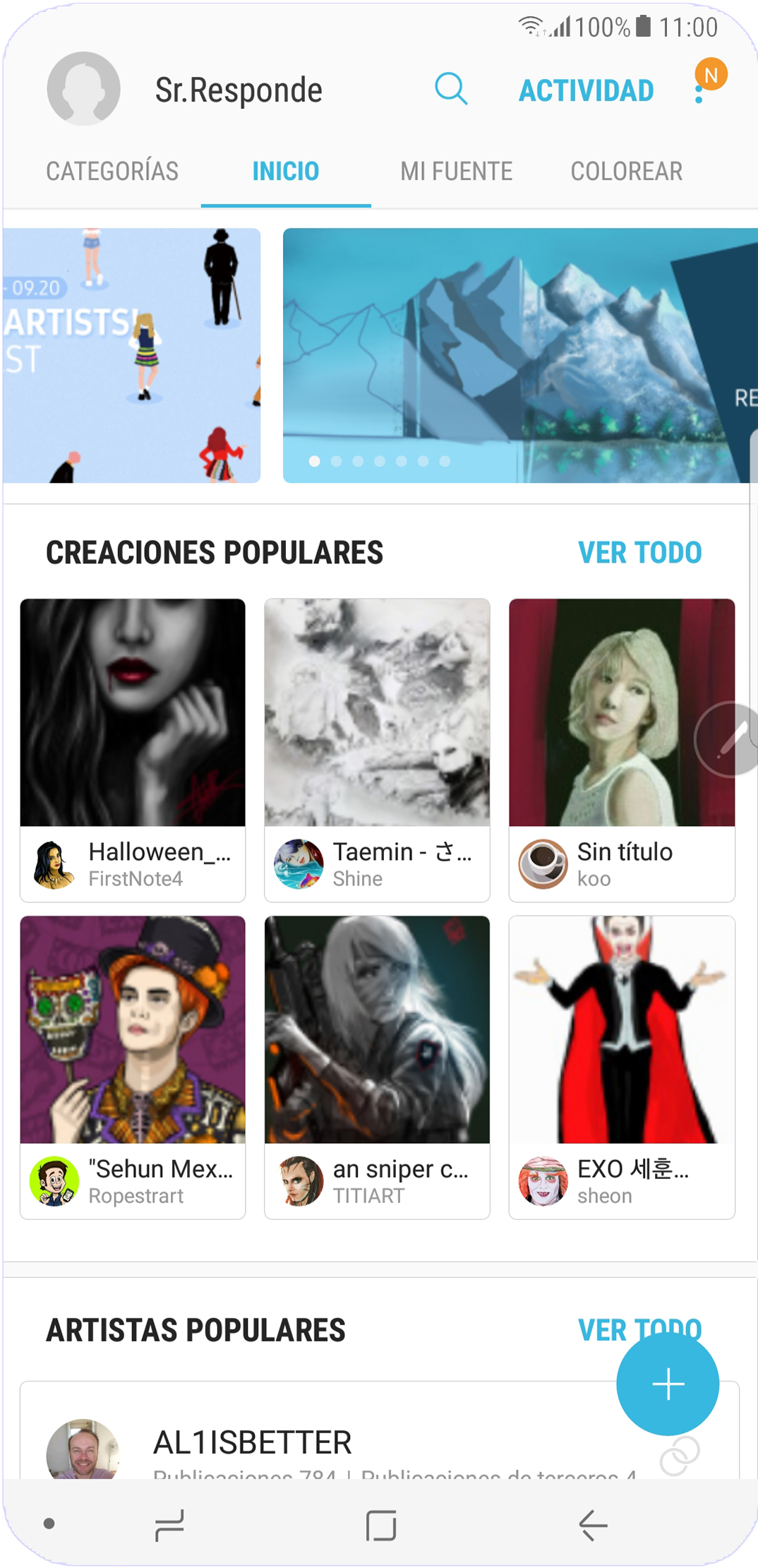This screenshot has width=758, height=1568.
Task: Create a new drawing with plus button
Action: 667,1384
